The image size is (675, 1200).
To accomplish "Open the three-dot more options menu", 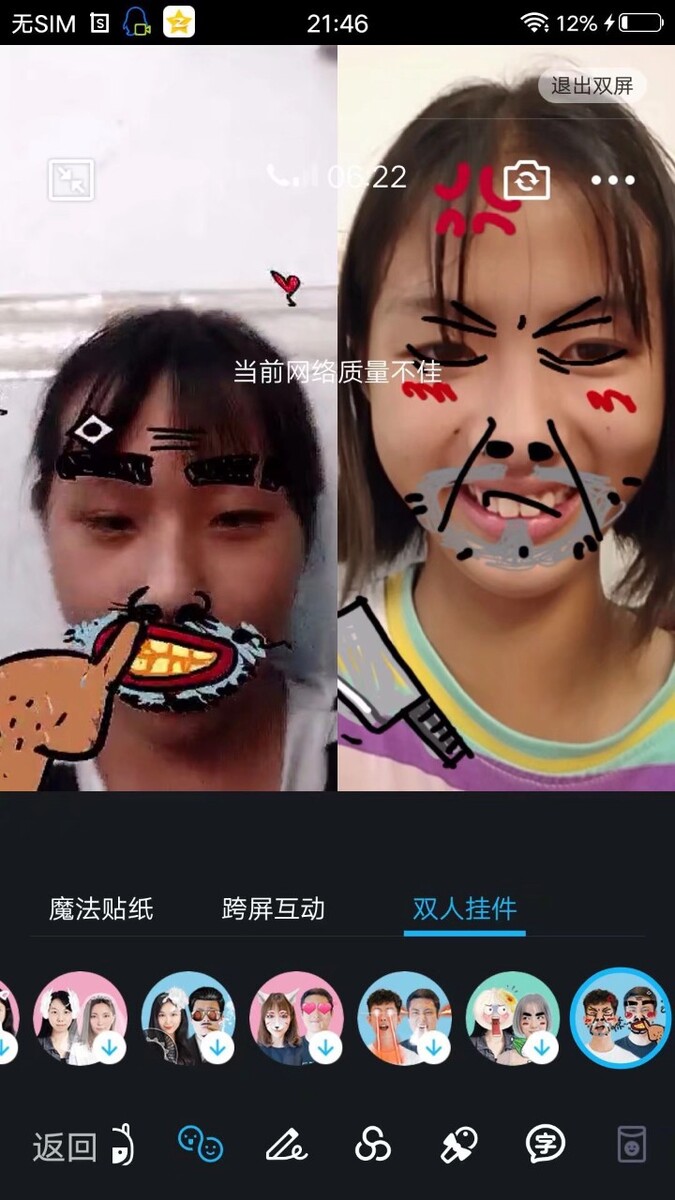I will pos(612,181).
